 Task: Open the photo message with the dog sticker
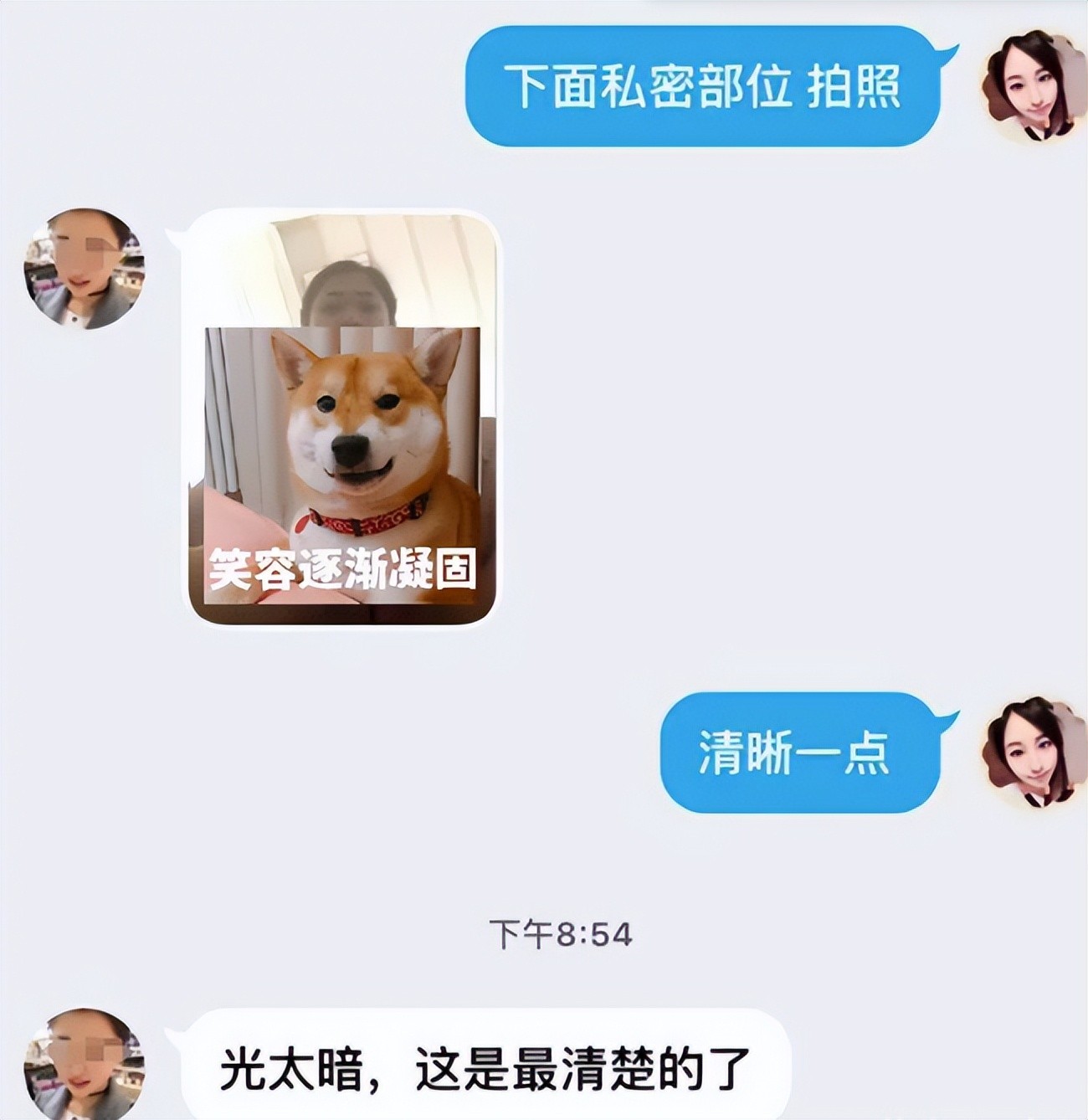pos(342,417)
